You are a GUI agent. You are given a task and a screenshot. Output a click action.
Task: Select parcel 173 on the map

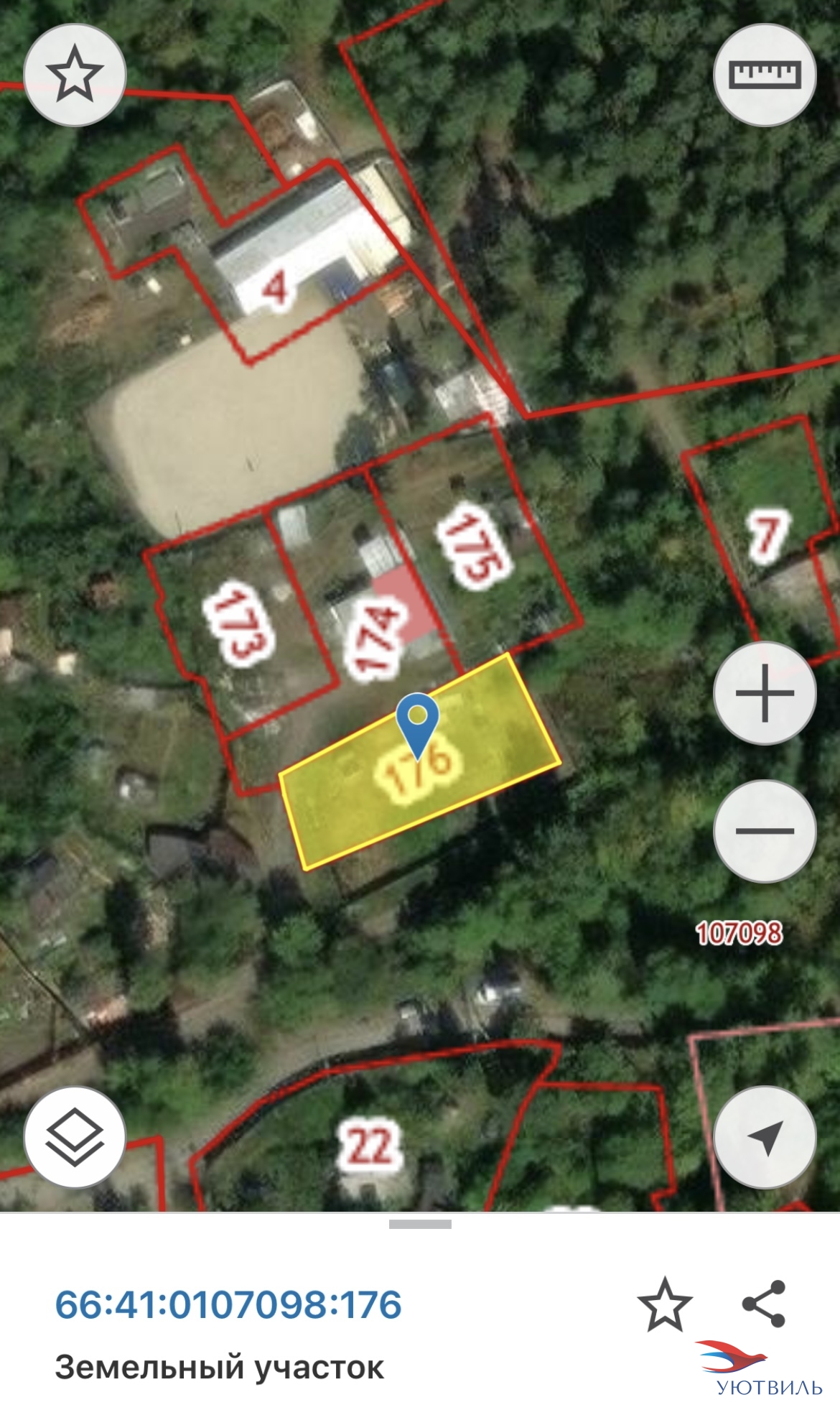[238, 625]
